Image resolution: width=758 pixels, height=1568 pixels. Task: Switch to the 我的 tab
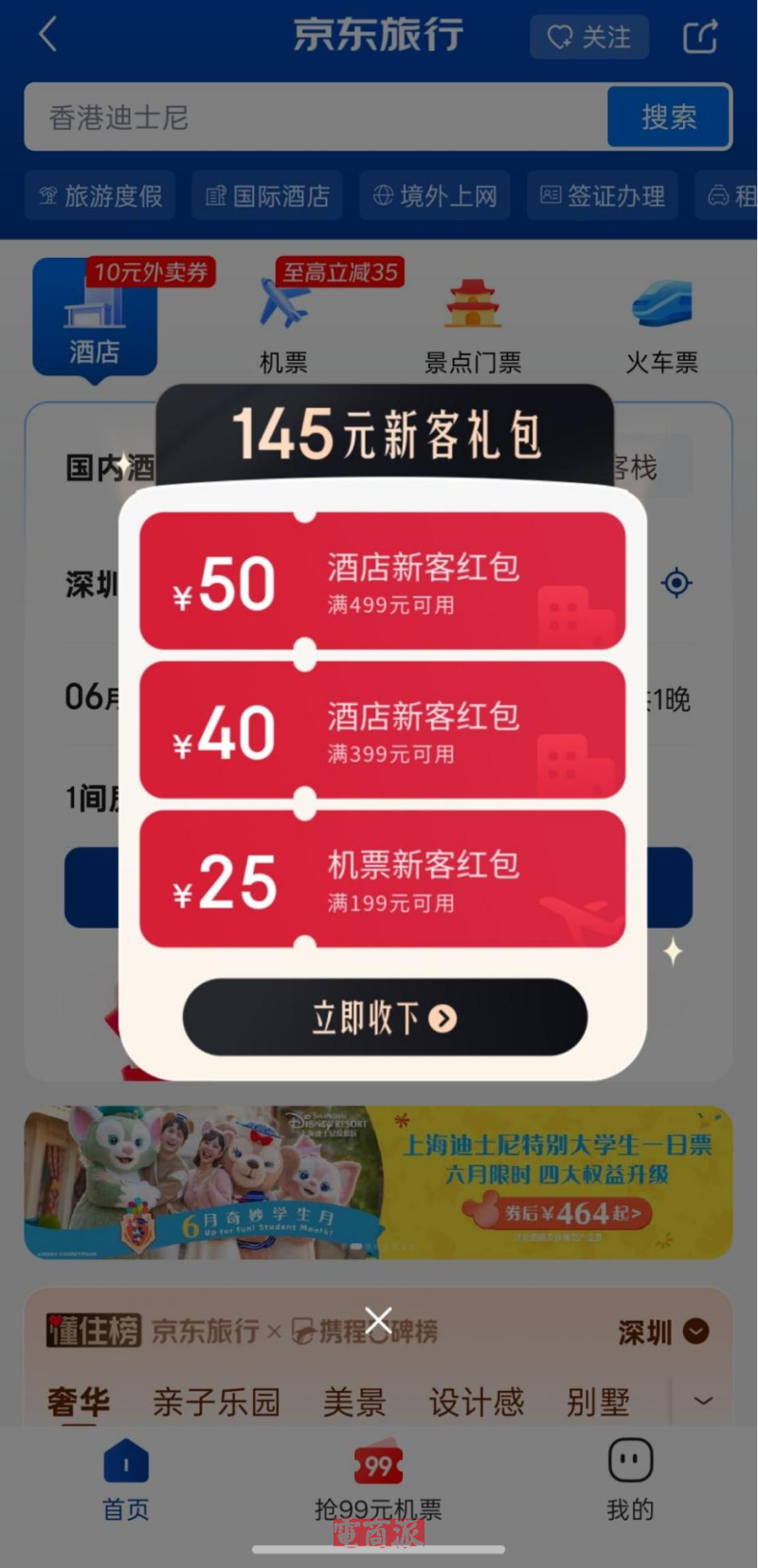click(x=630, y=1480)
